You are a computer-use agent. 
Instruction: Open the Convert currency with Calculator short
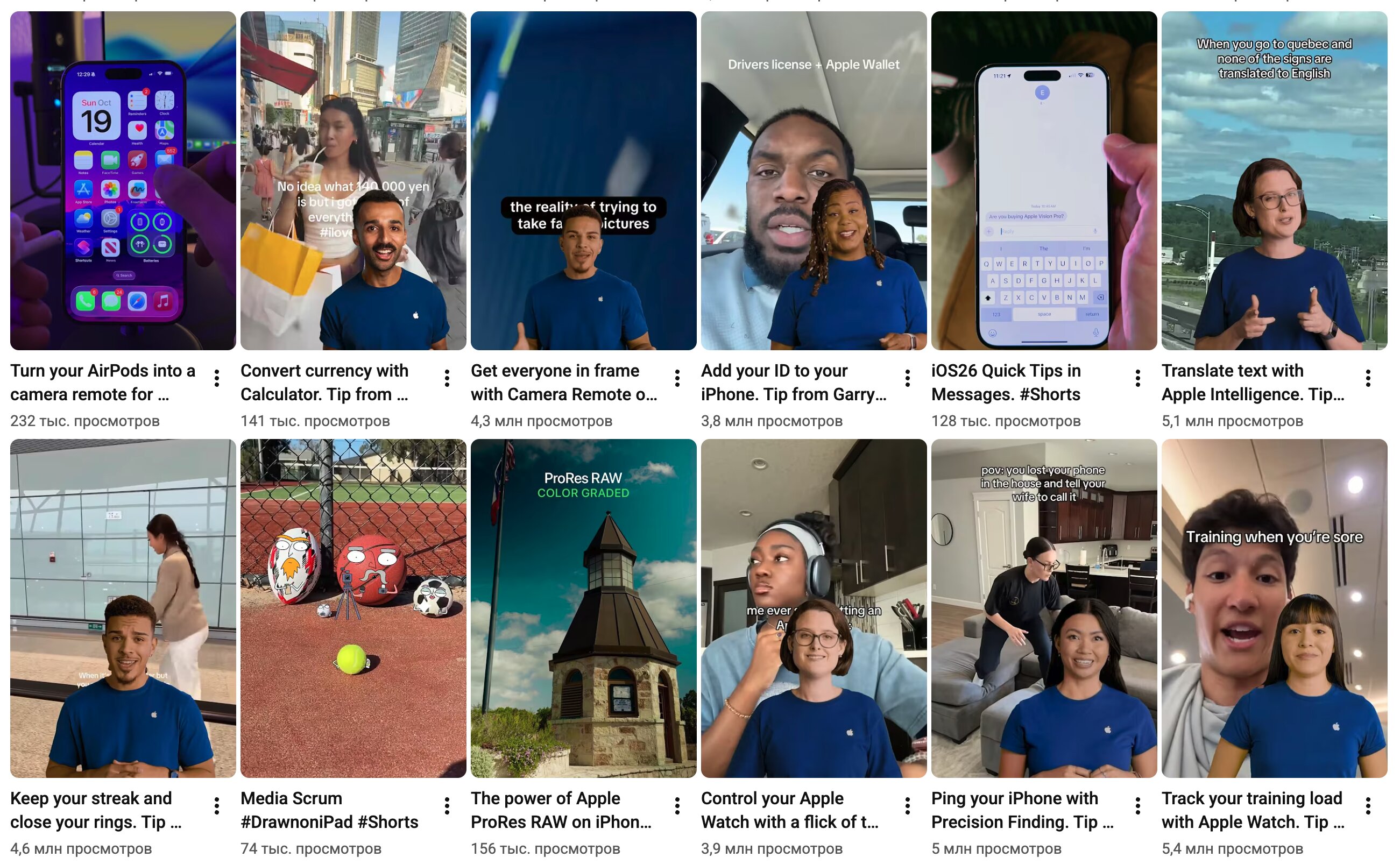(353, 181)
